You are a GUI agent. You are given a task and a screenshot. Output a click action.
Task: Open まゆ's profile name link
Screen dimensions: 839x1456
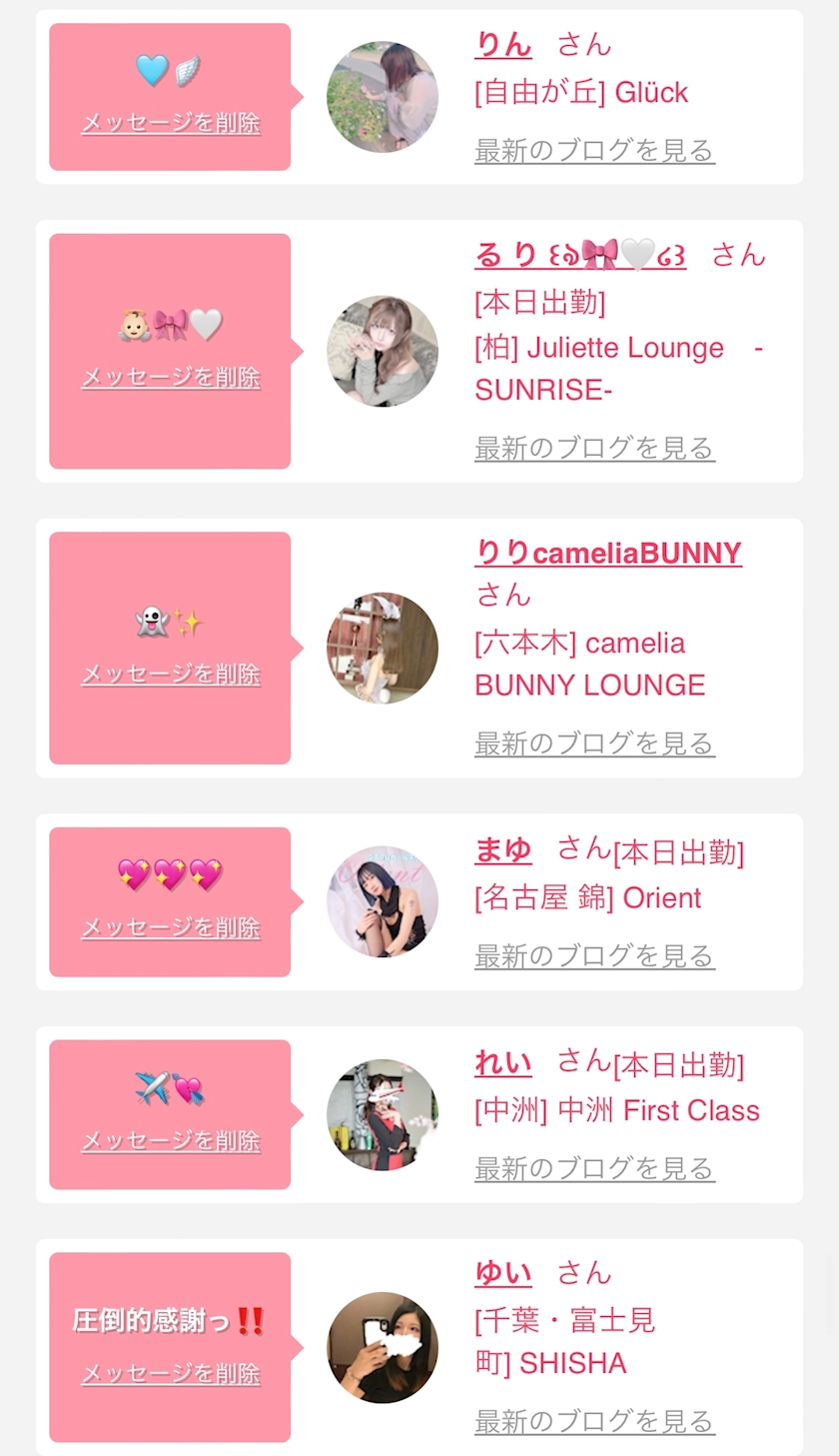point(502,850)
